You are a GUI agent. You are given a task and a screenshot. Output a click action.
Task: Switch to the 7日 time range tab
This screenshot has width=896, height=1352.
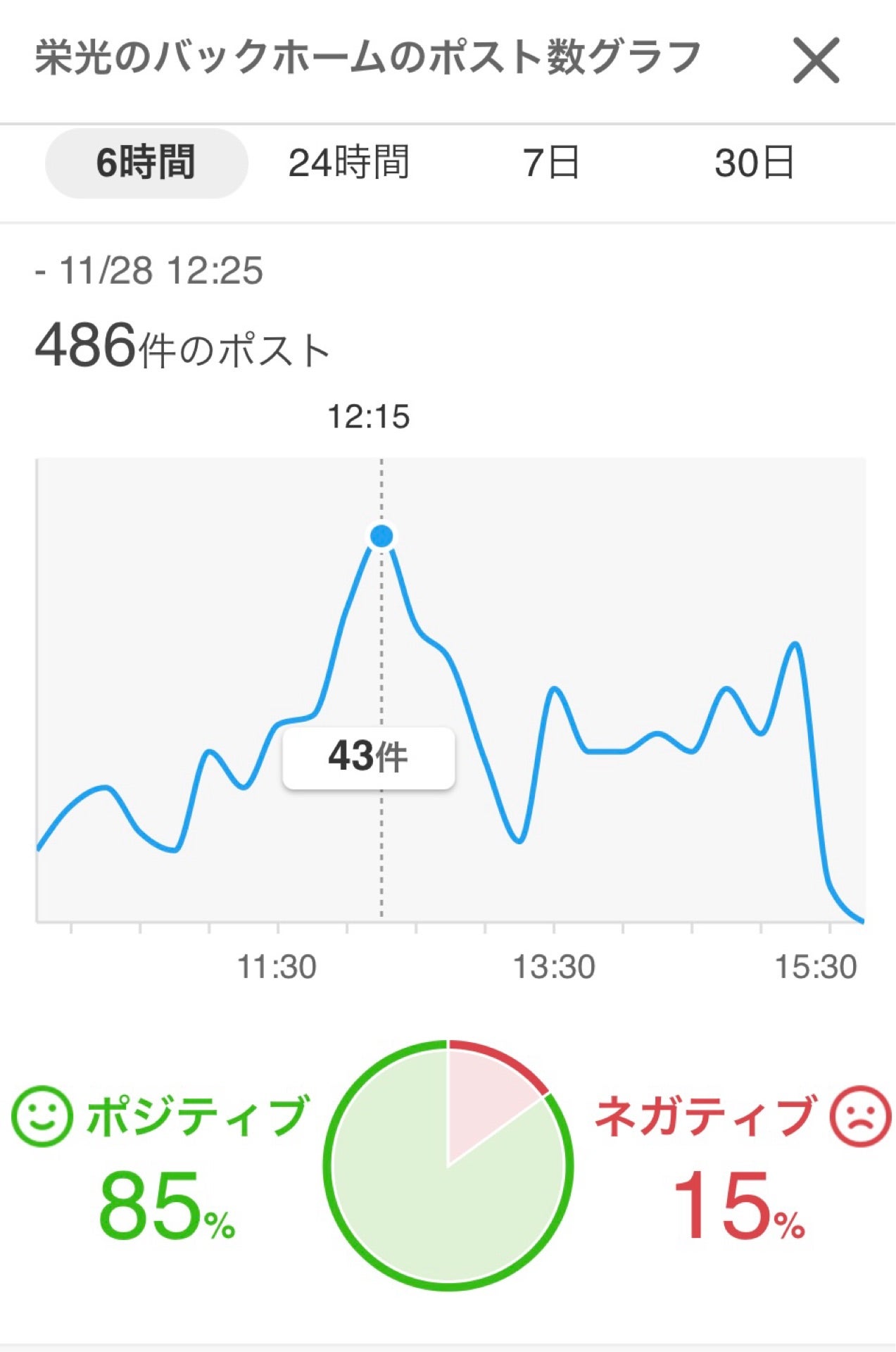point(553,163)
